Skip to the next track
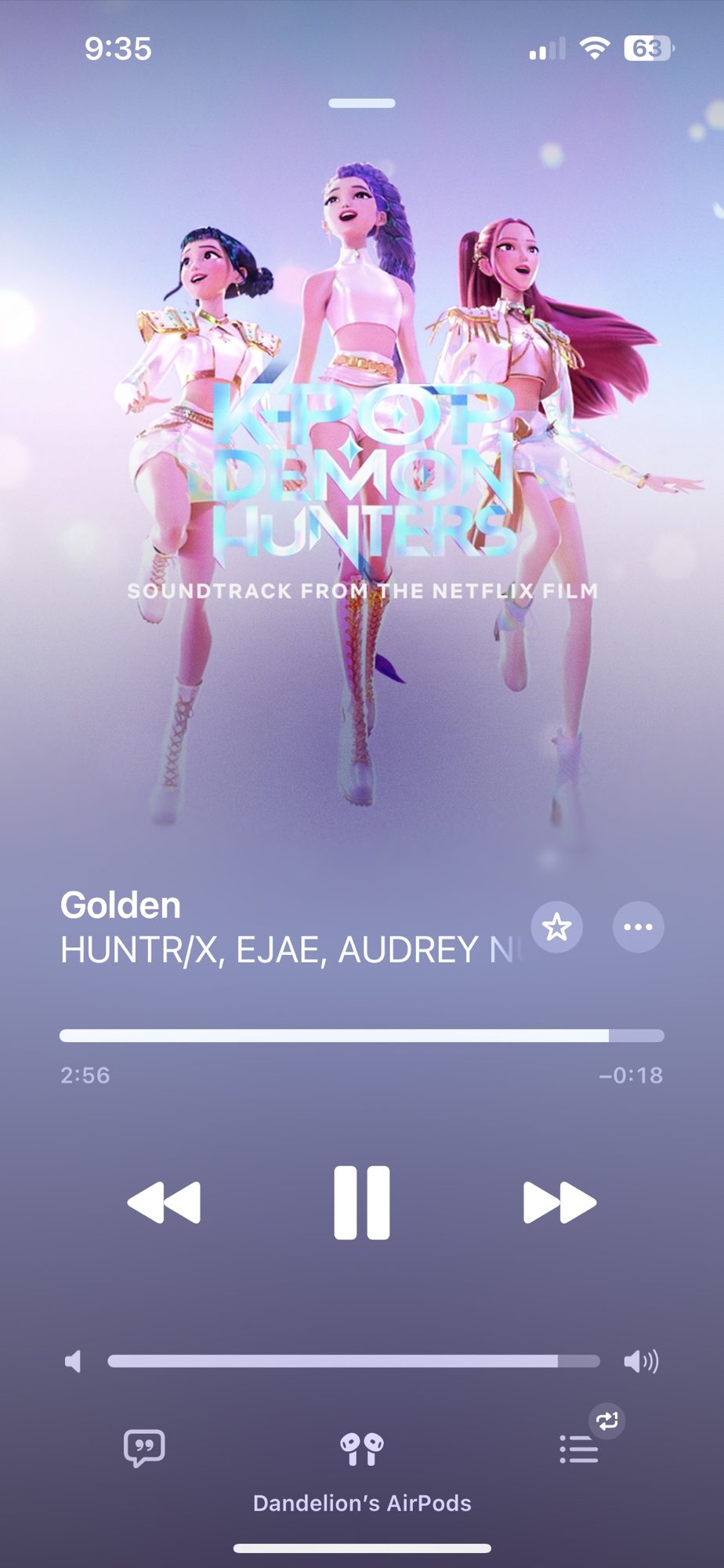 559,1202
